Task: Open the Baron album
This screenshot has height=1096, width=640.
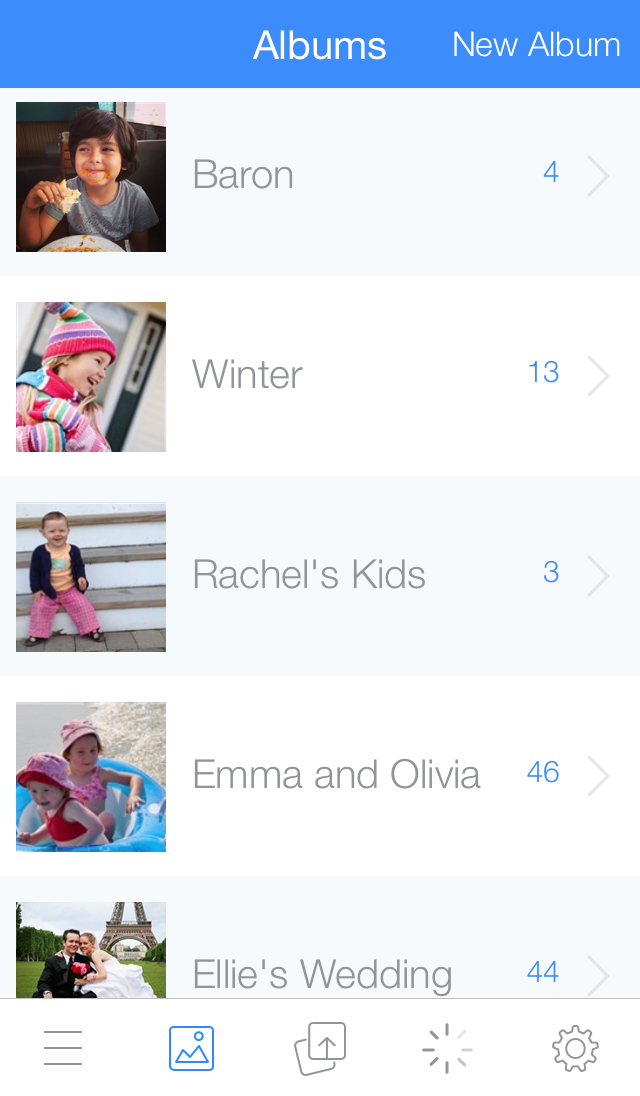Action: pyautogui.click(x=320, y=176)
